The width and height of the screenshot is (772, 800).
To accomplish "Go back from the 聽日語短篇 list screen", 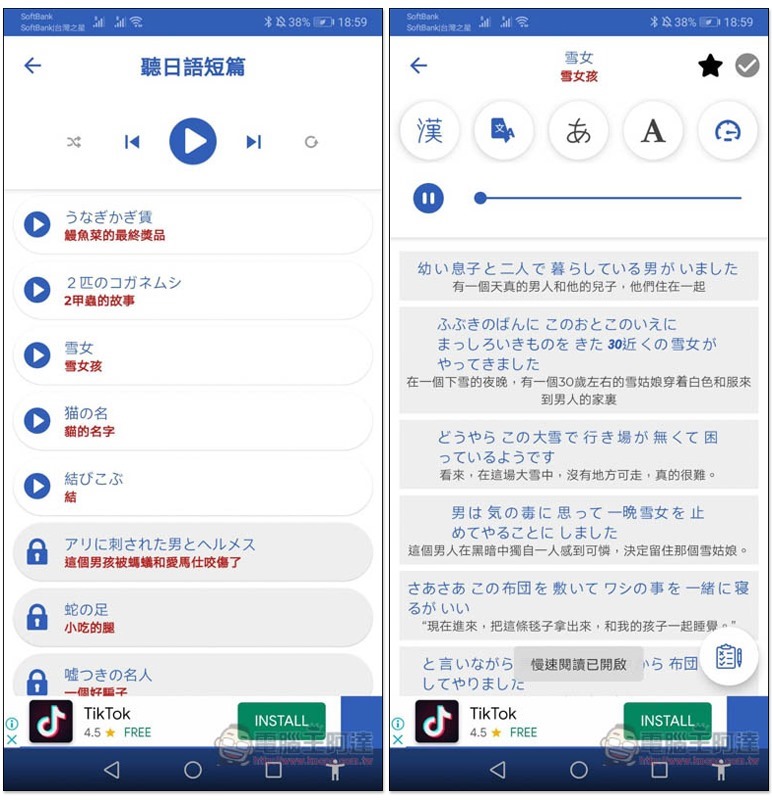I will (x=33, y=66).
